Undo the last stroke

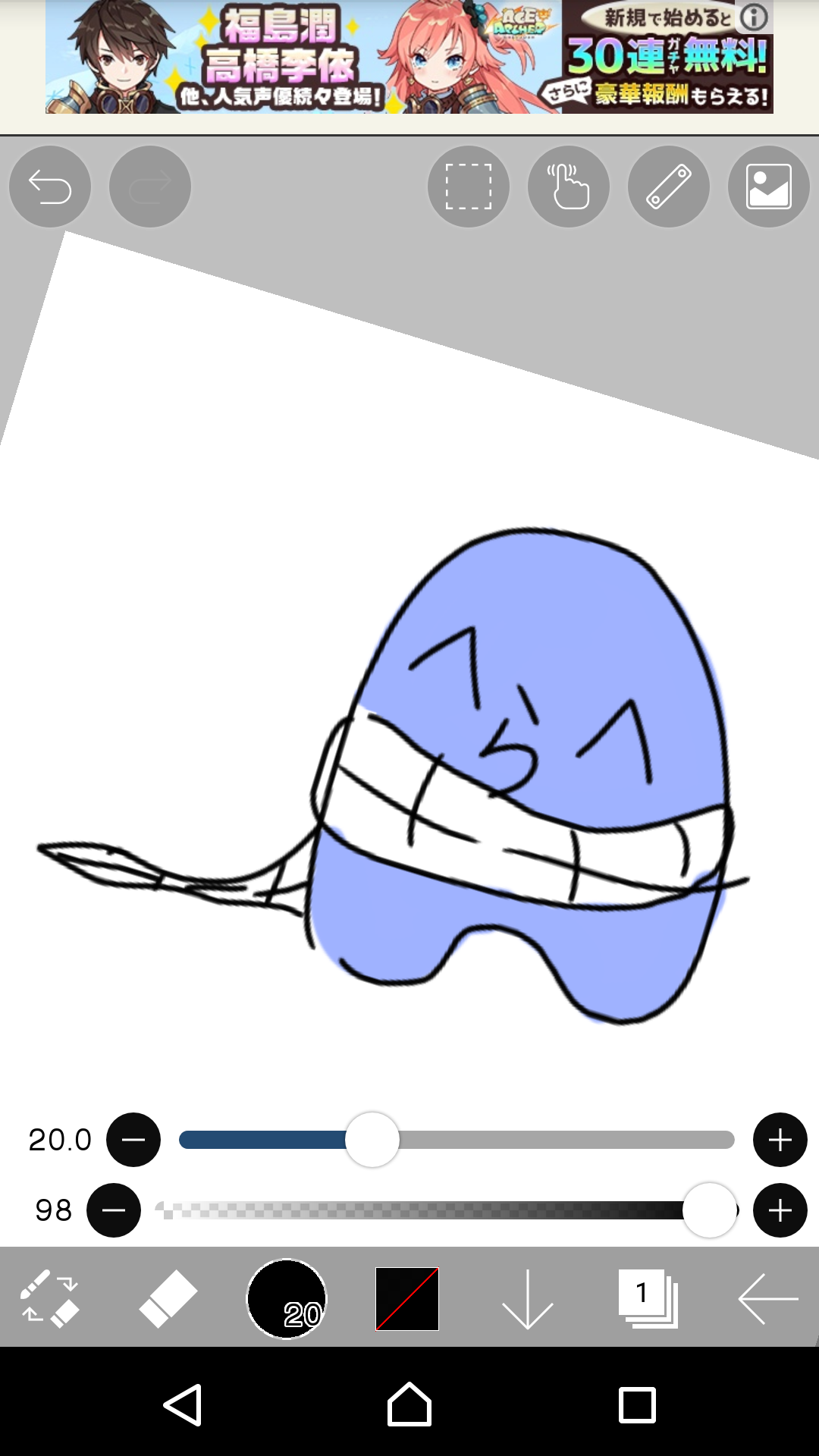point(50,187)
